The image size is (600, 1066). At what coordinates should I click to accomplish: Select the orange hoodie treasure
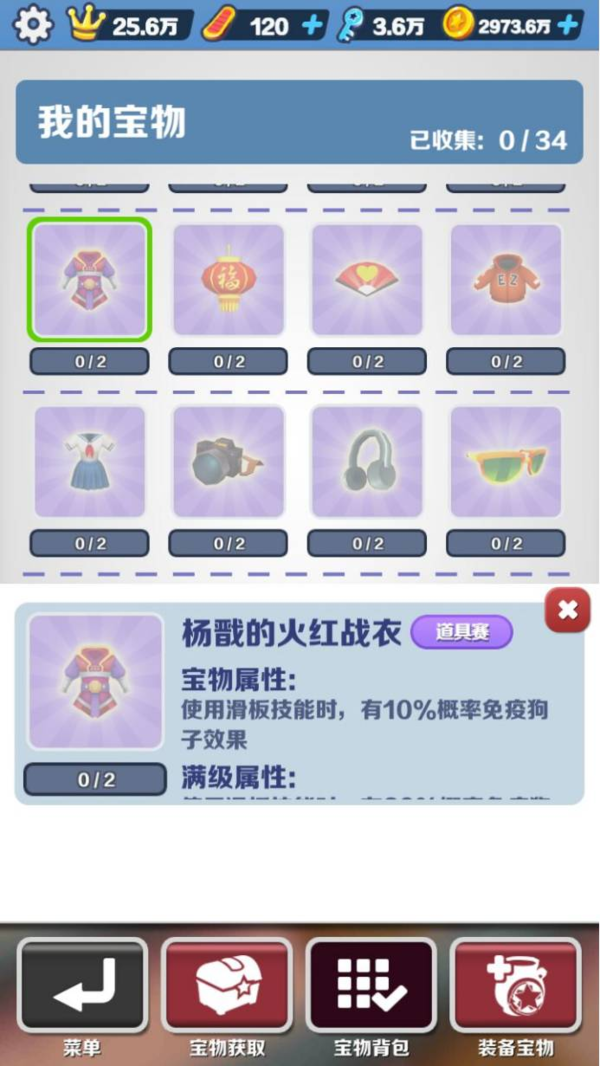(x=506, y=280)
